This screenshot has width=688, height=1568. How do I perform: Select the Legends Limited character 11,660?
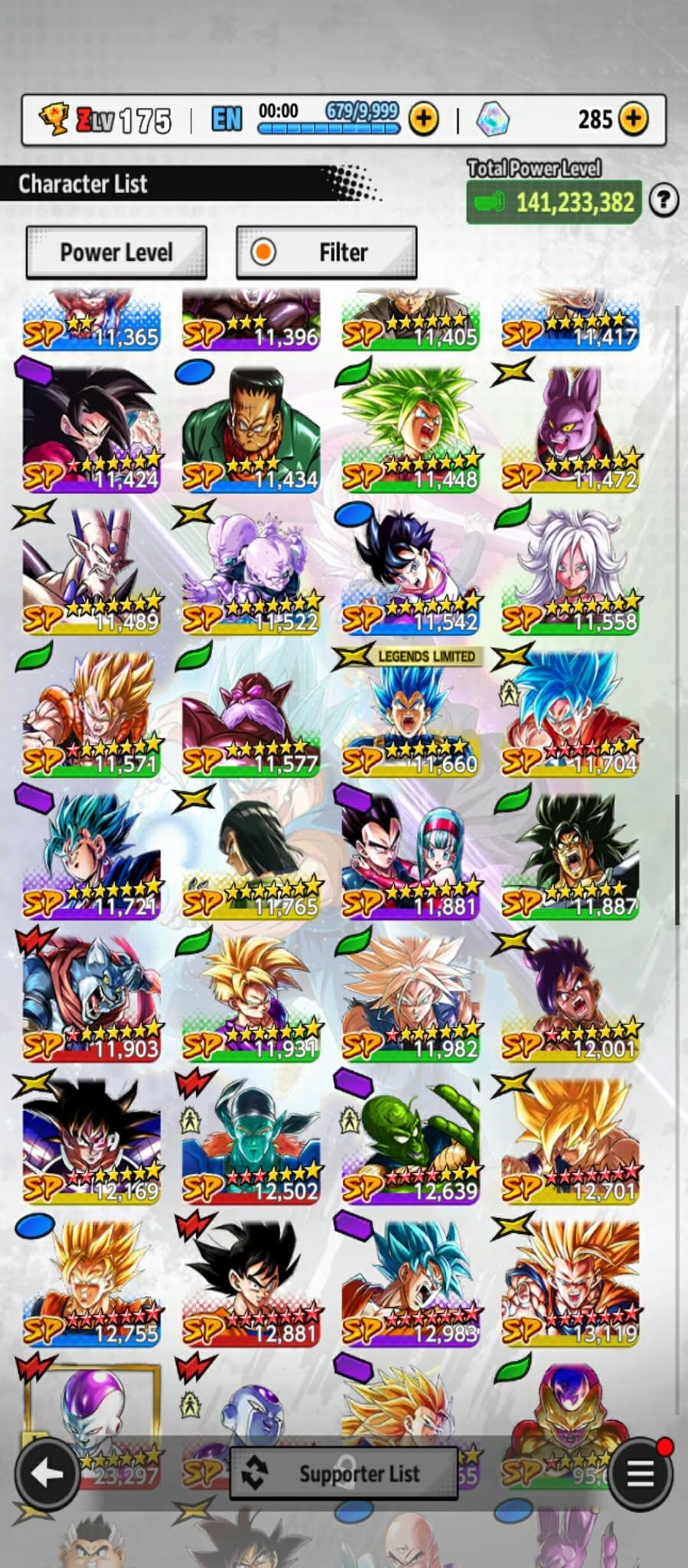pyautogui.click(x=411, y=714)
